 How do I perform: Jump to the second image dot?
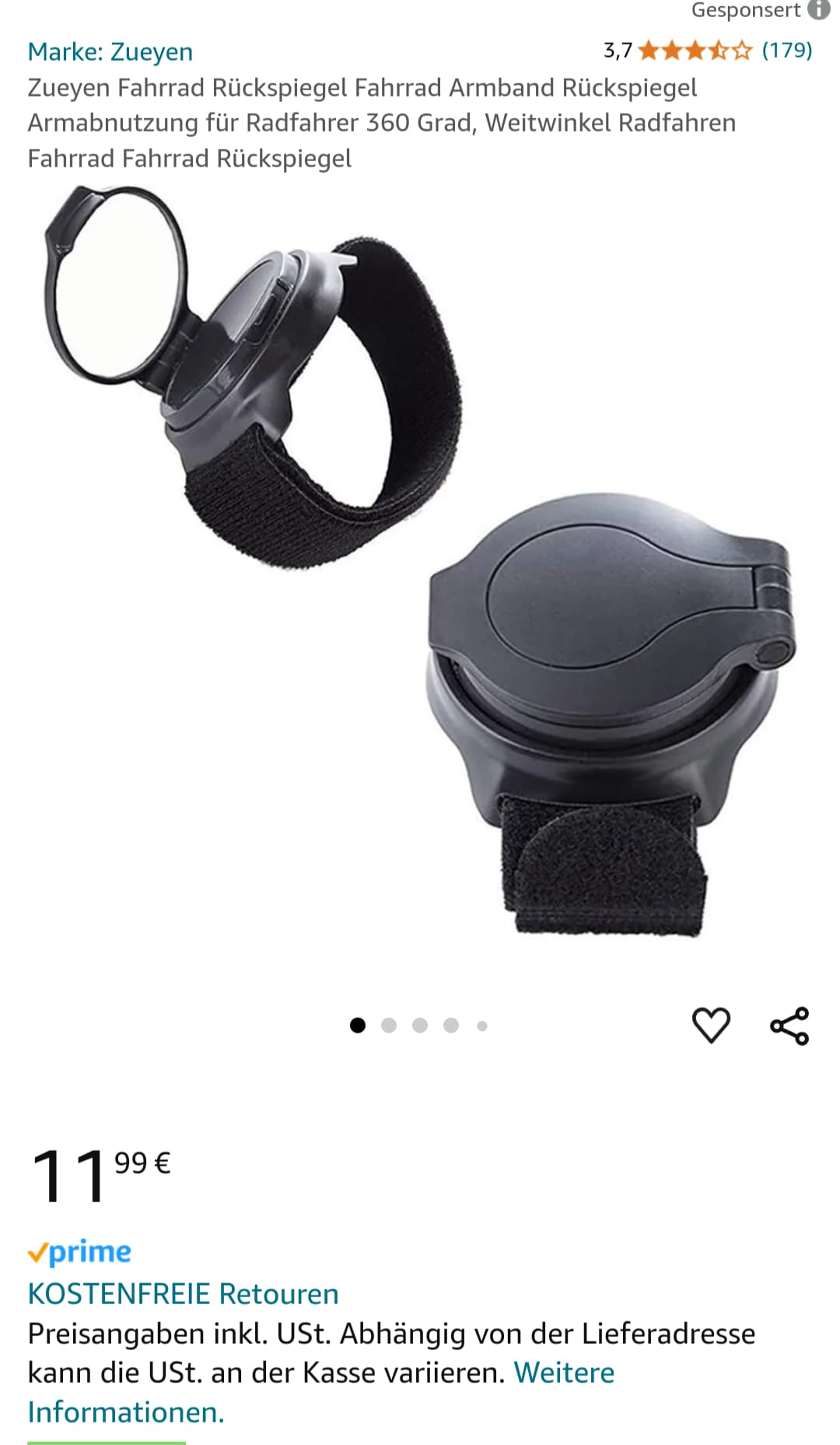(389, 1026)
